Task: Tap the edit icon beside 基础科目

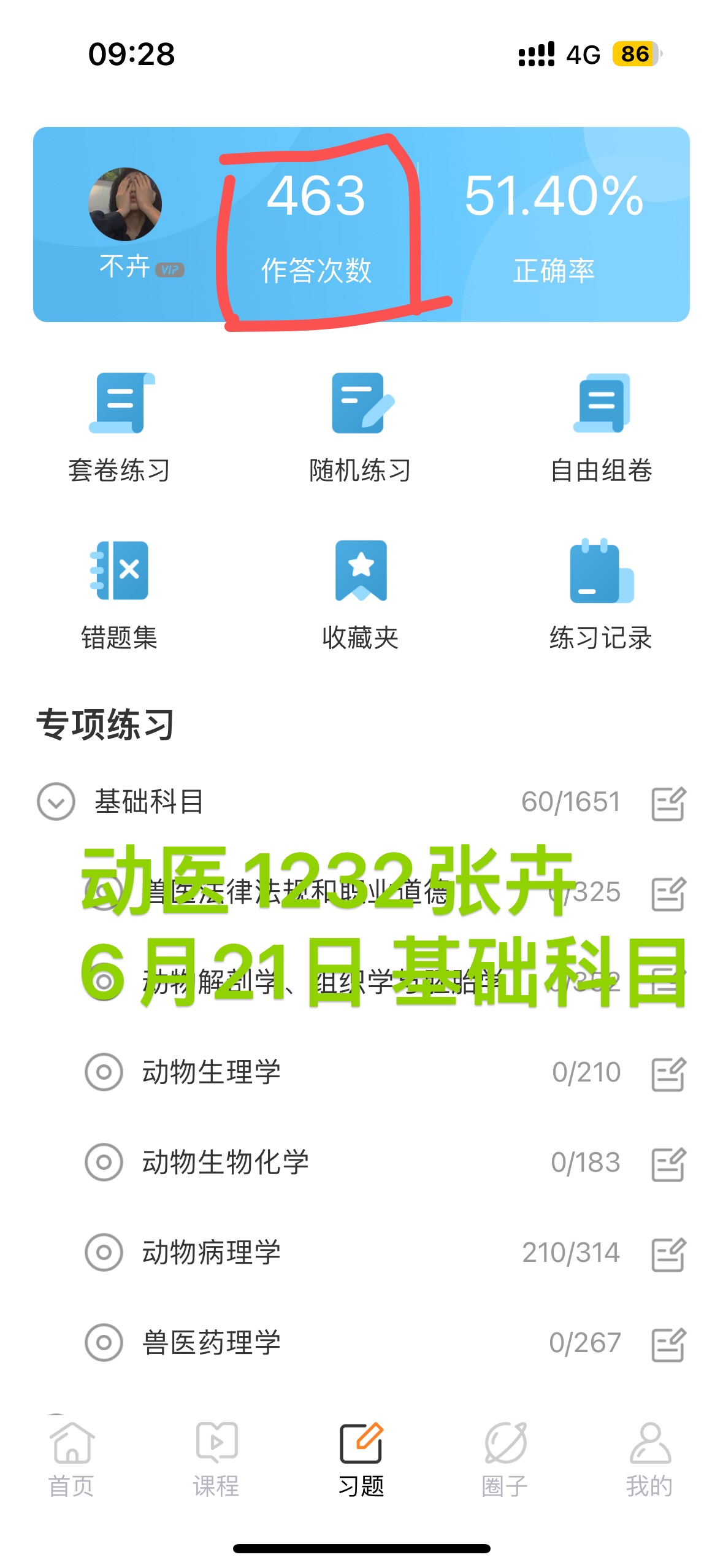Action: click(668, 802)
